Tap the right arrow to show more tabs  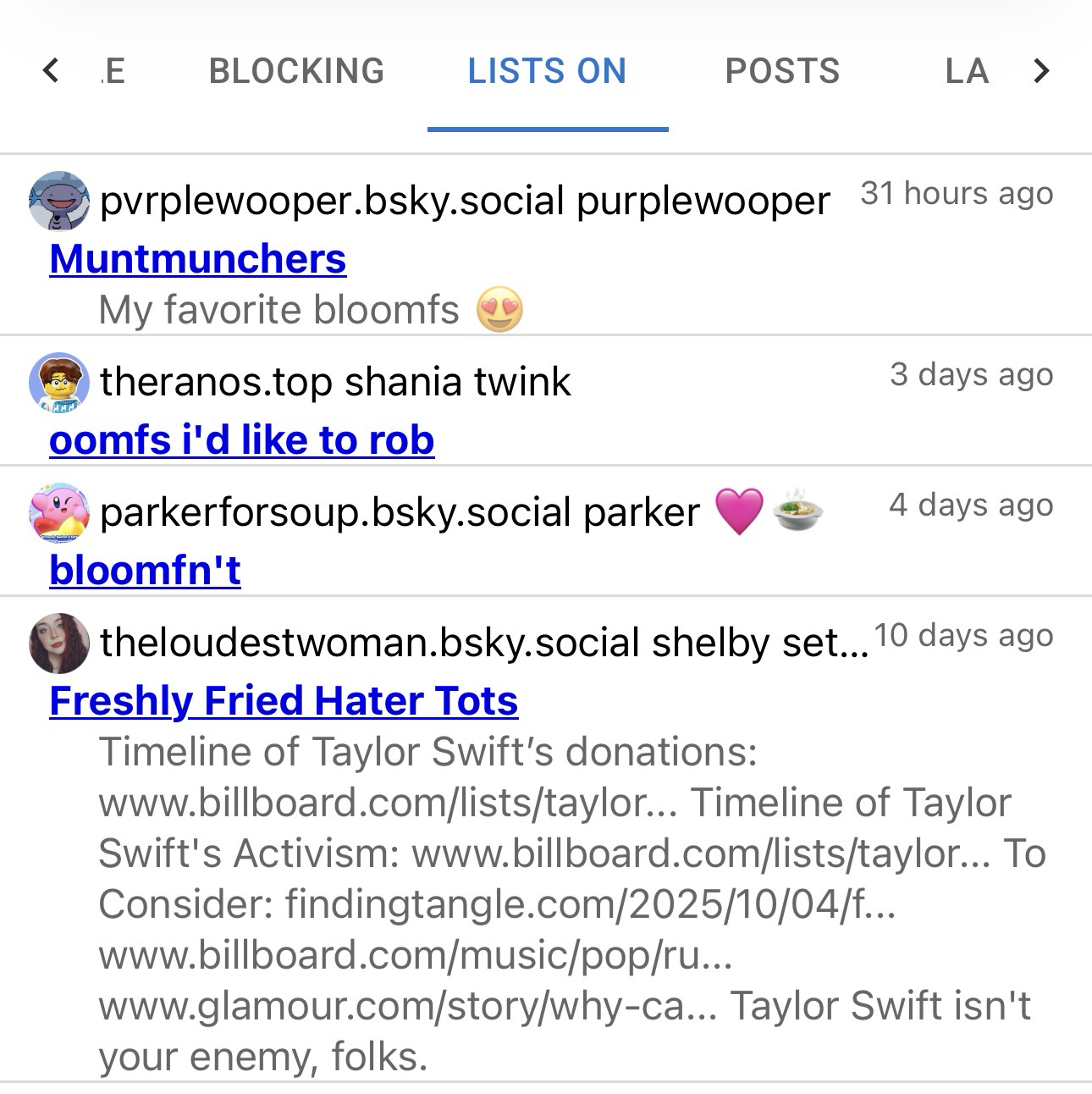pyautogui.click(x=1041, y=71)
